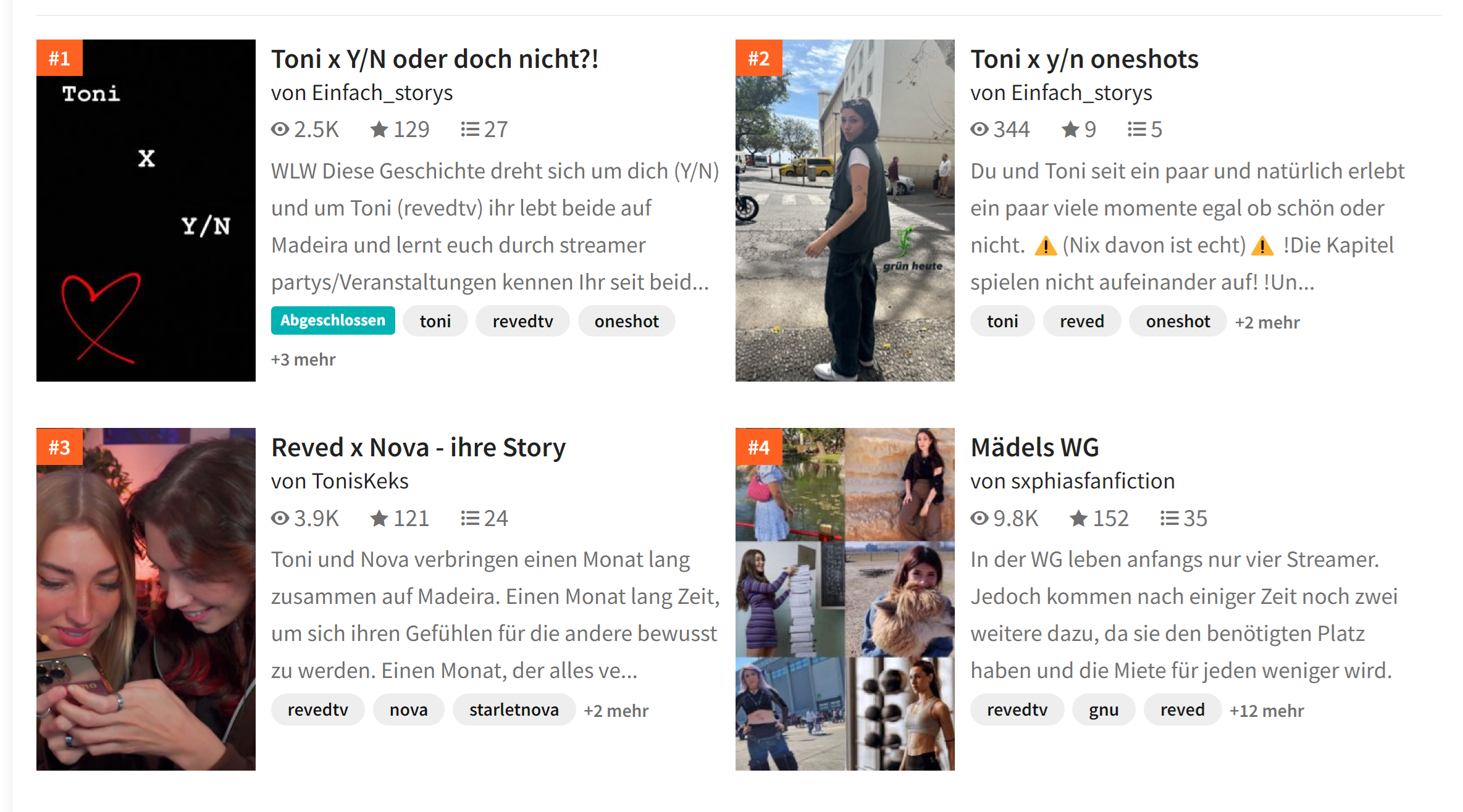1463x812 pixels.
Task: Select the 'starletnova' tag
Action: tap(513, 709)
